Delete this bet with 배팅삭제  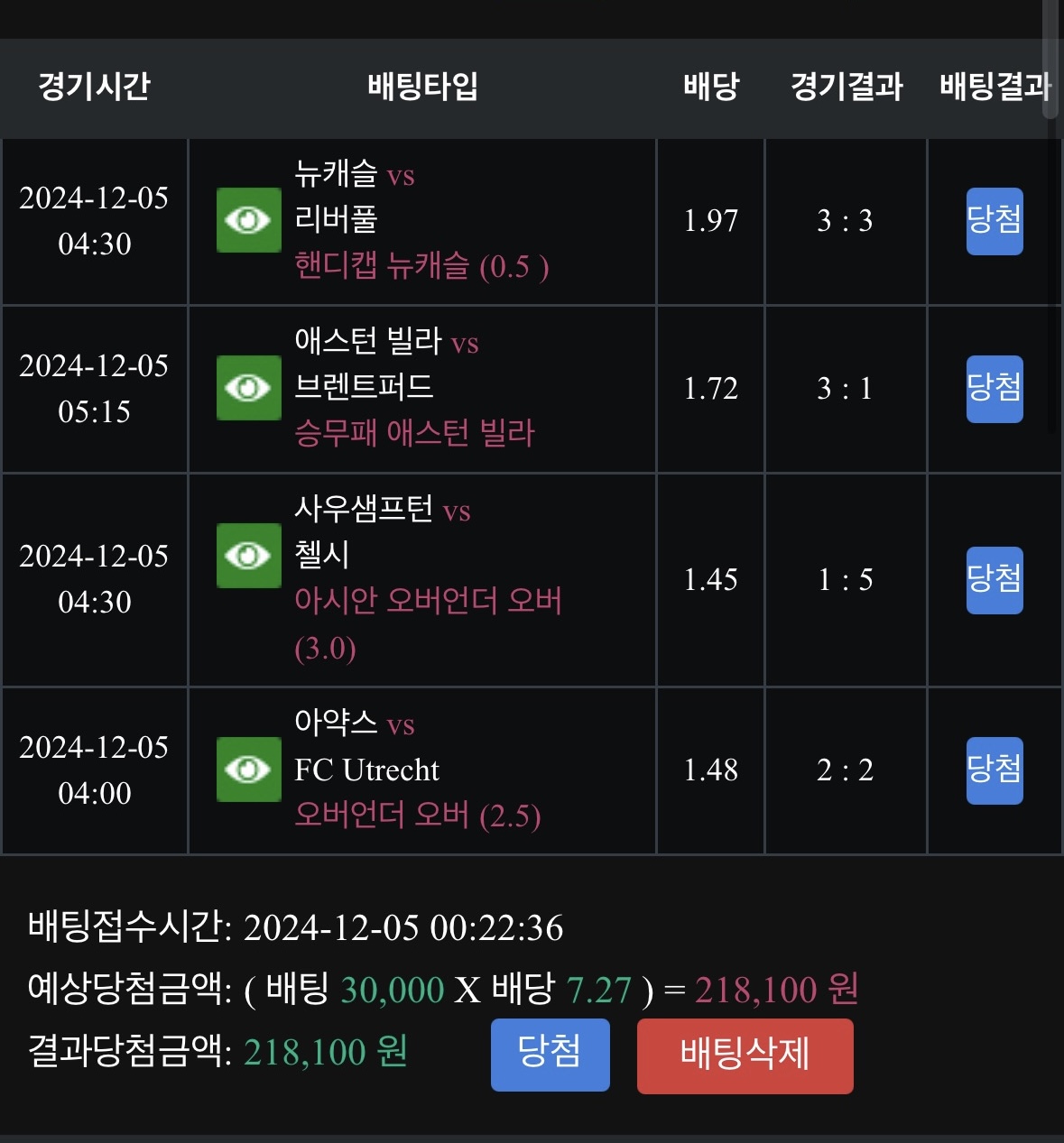(745, 1055)
